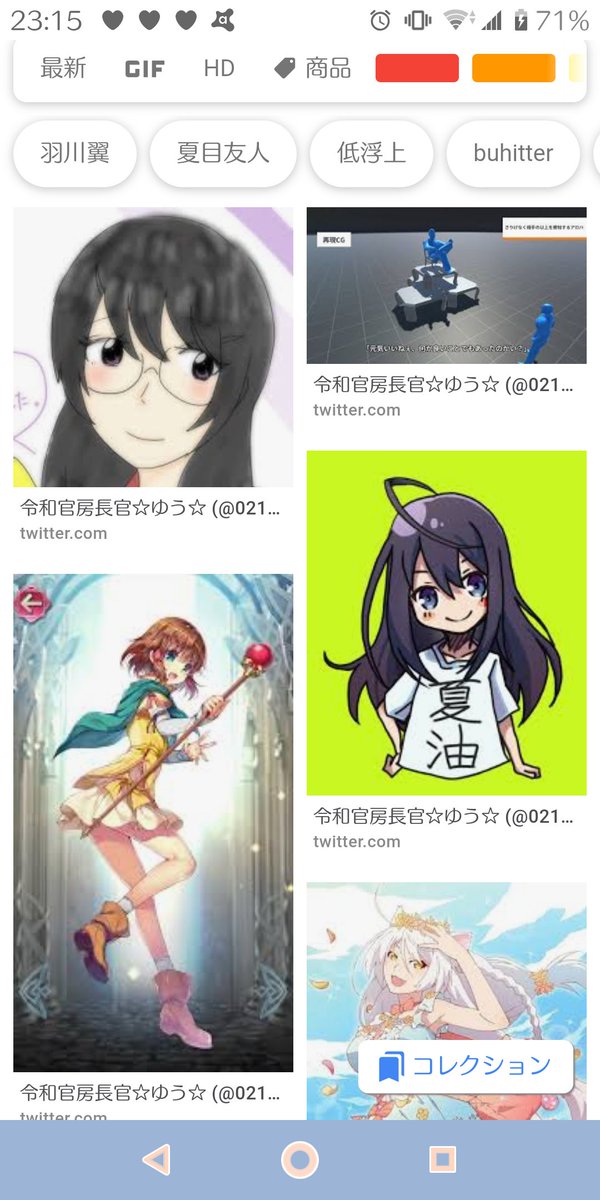Tap the buhitter suggestion chip
This screenshot has width=600, height=1200.
click(x=513, y=153)
